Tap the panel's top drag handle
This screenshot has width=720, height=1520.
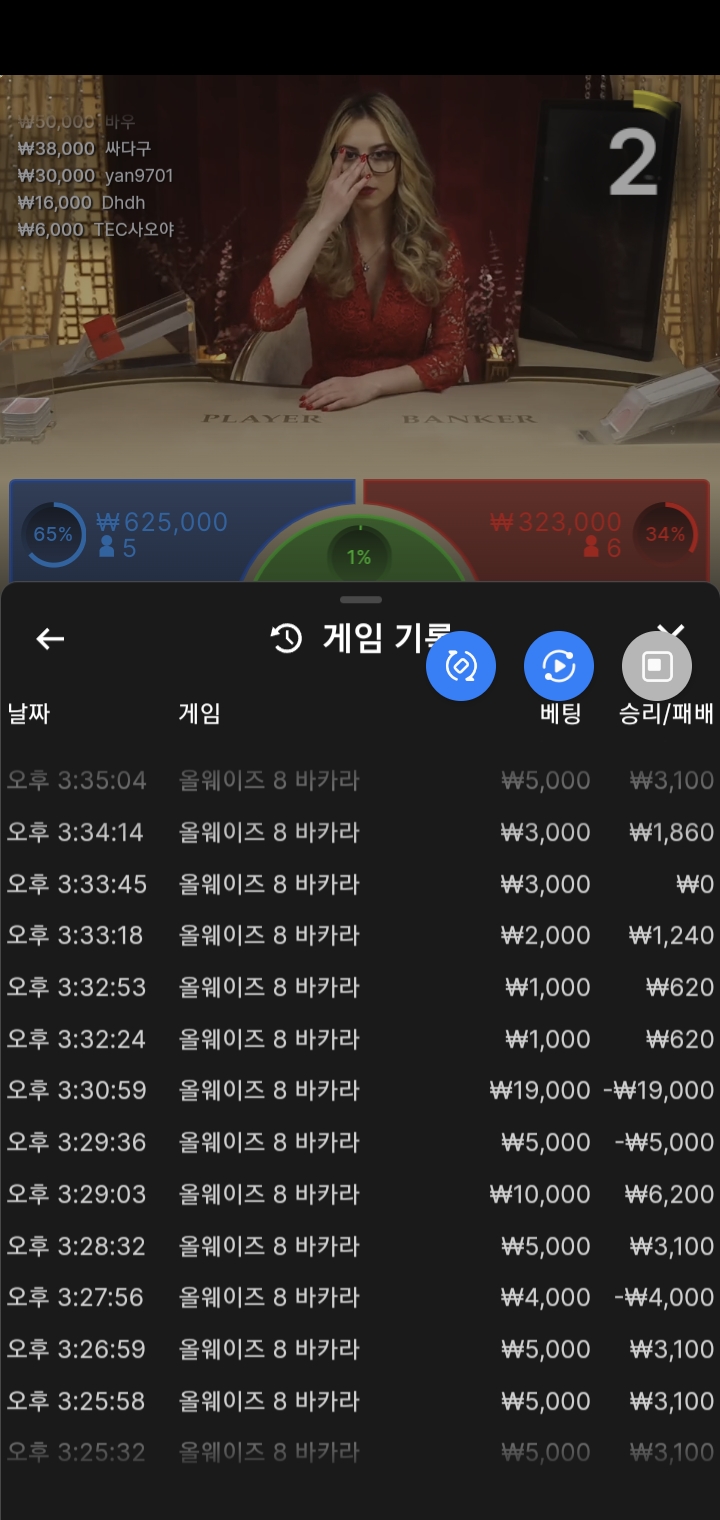click(x=361, y=600)
